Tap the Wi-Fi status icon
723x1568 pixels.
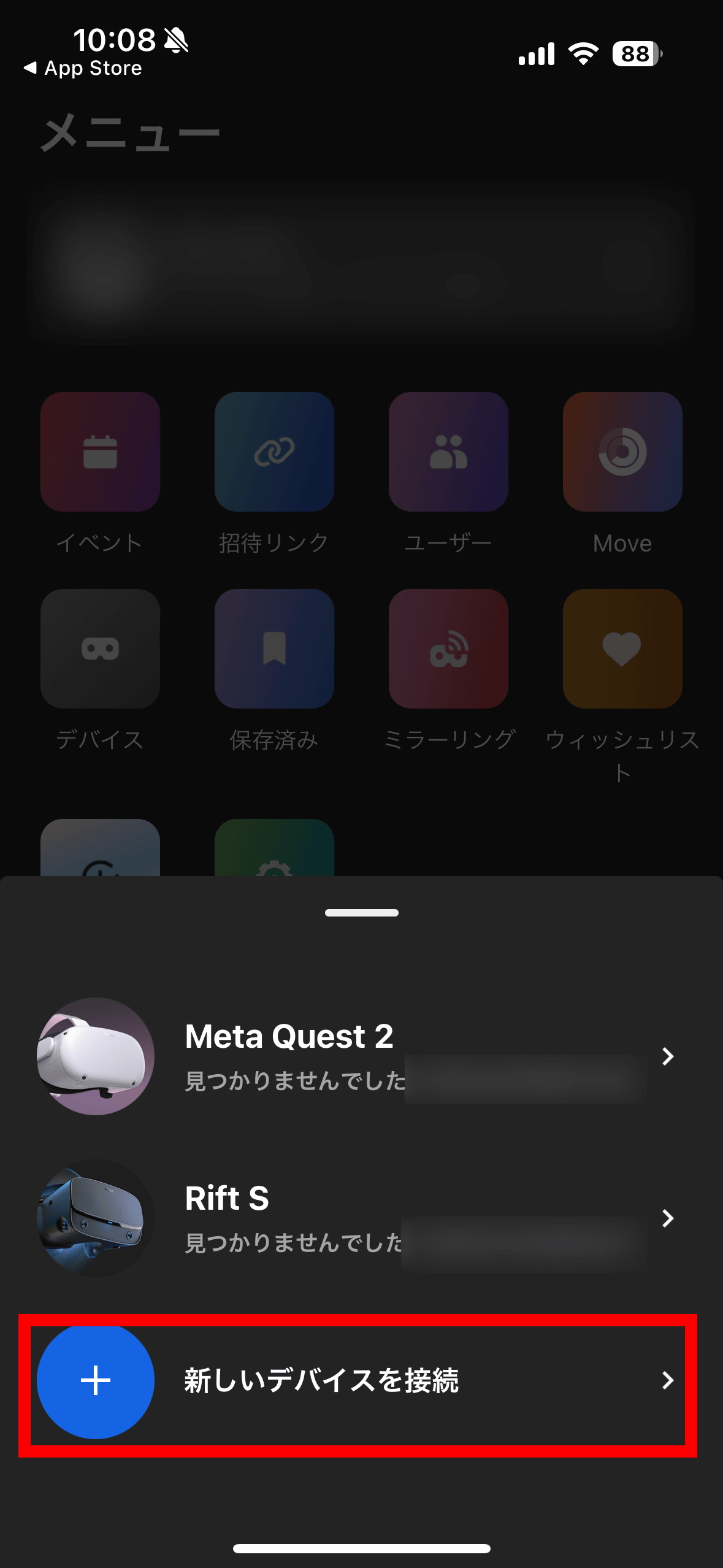[581, 54]
